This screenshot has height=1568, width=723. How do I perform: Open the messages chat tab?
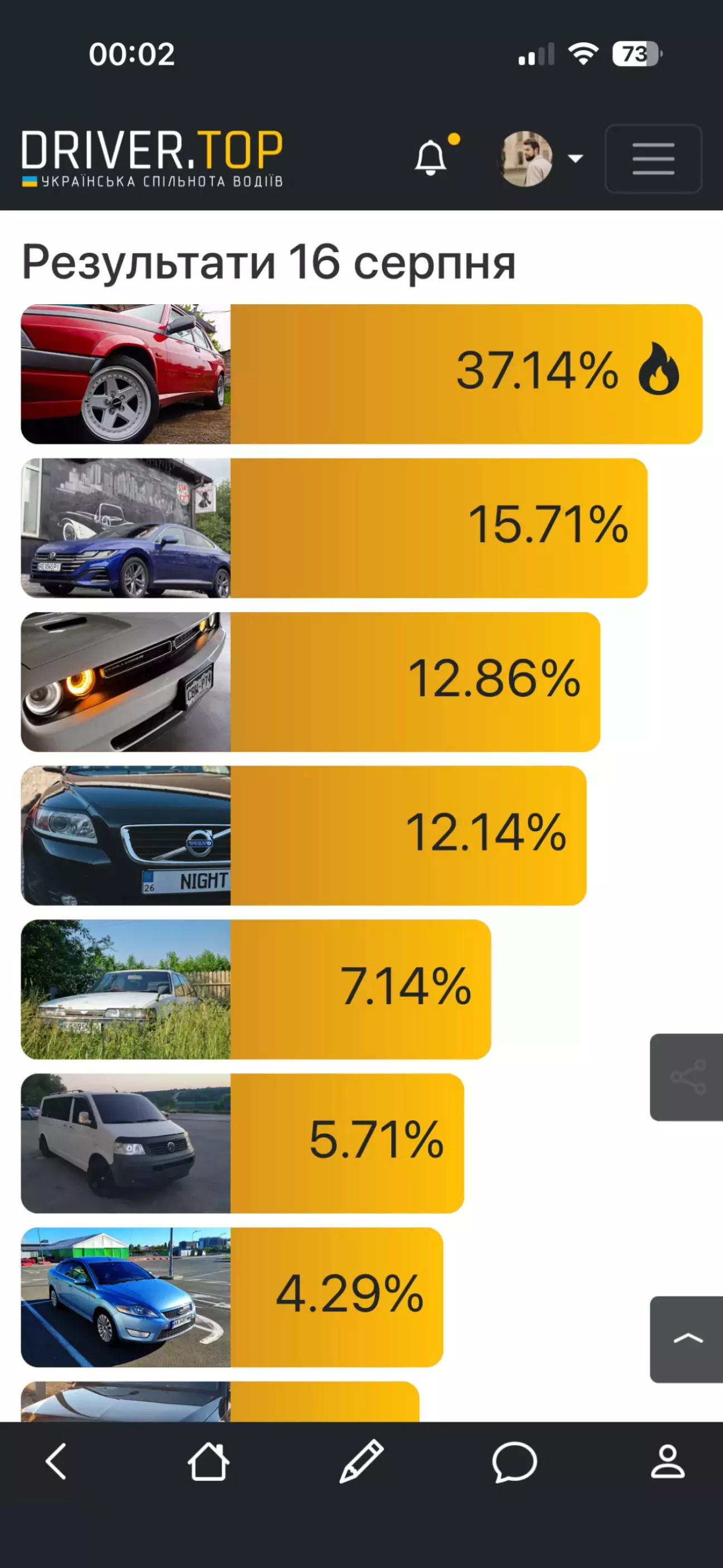pyautogui.click(x=514, y=1461)
